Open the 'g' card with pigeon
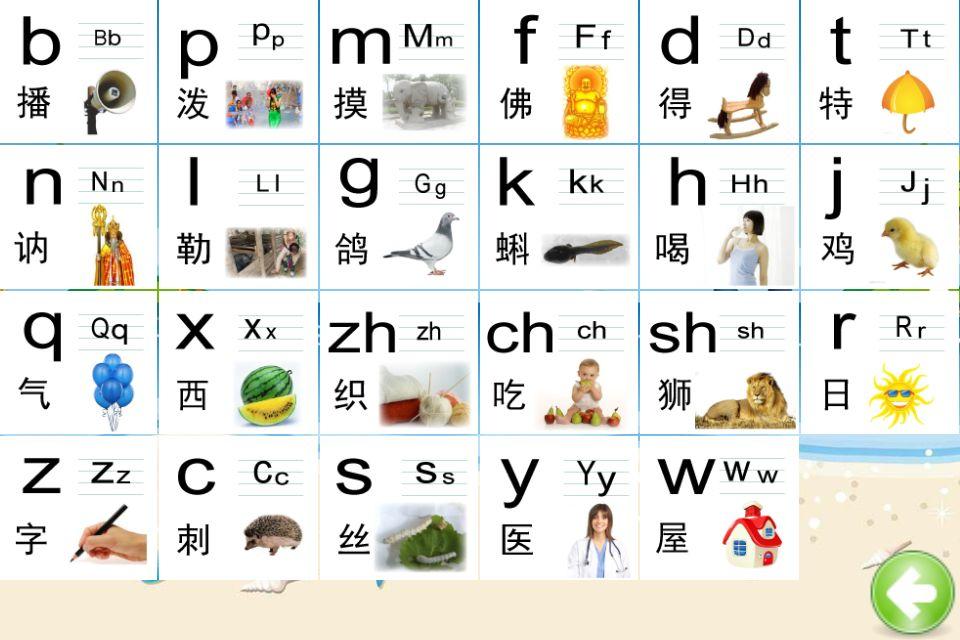The height and width of the screenshot is (640, 960). 399,218
